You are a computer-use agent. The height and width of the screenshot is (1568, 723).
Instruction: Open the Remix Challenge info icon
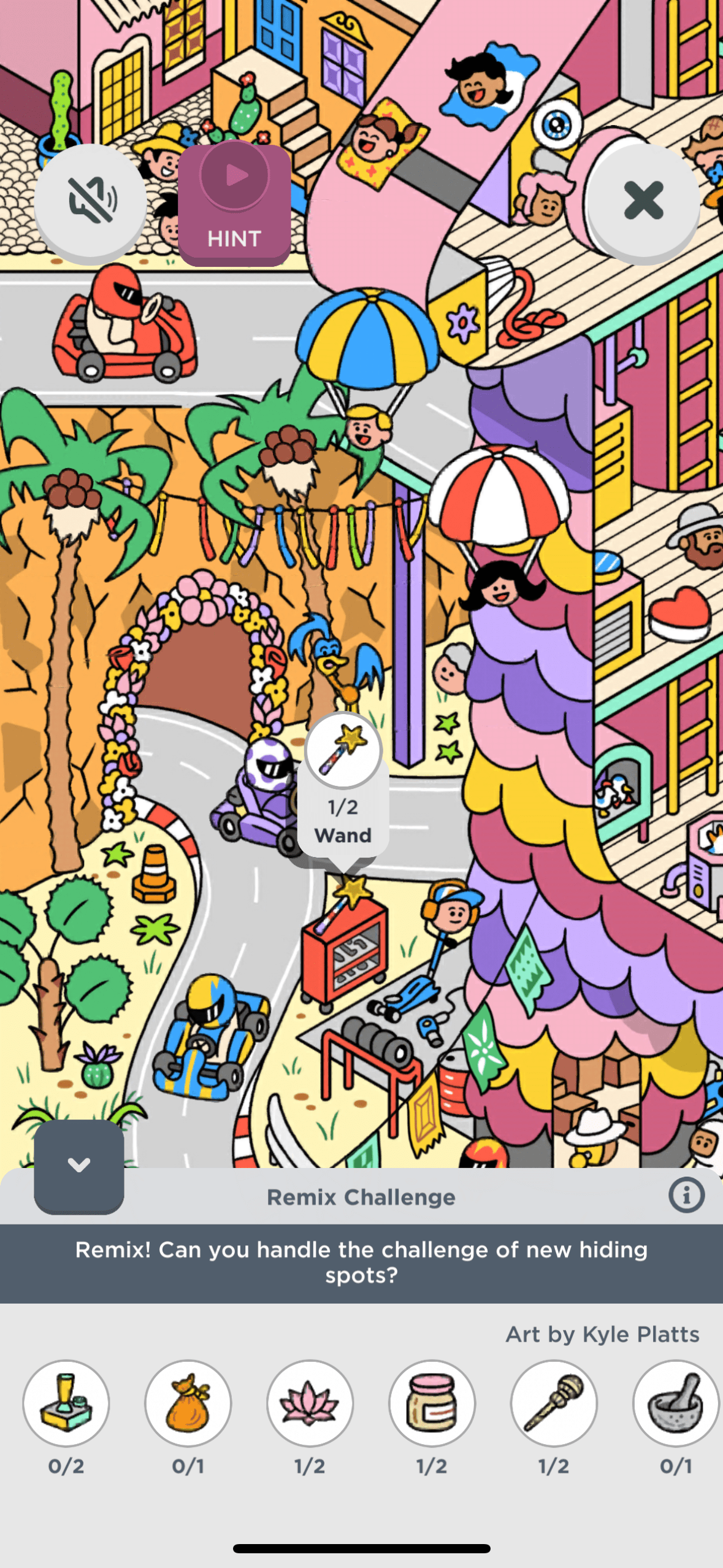[x=686, y=1196]
